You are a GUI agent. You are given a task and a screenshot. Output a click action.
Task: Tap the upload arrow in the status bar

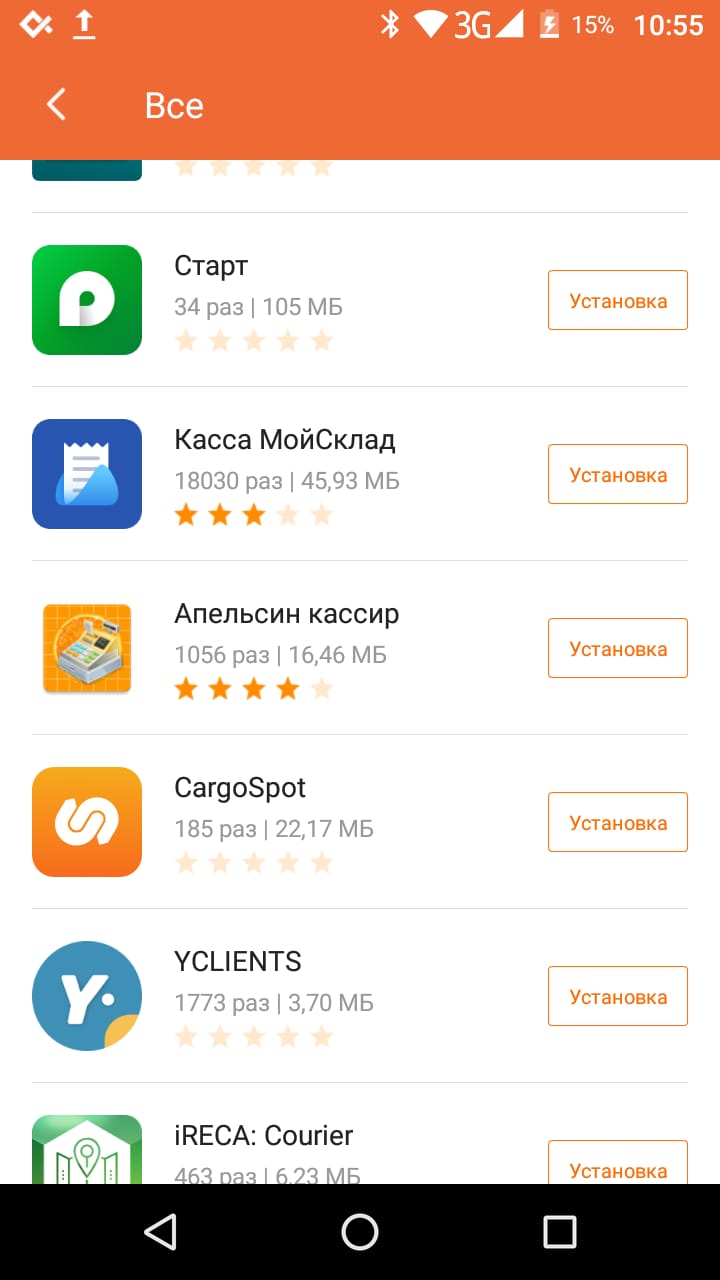[x=84, y=25]
